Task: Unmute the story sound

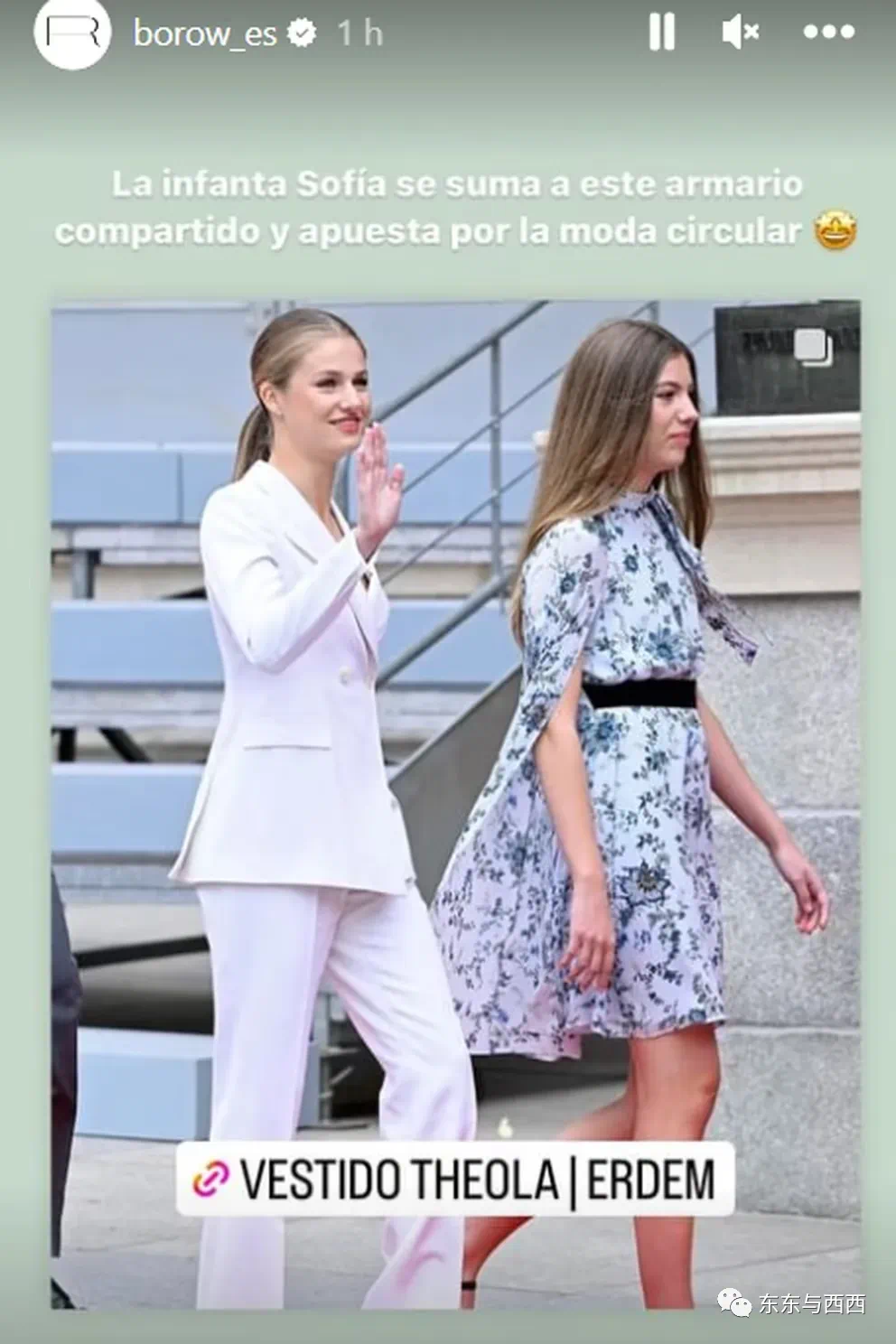Action: point(741,33)
